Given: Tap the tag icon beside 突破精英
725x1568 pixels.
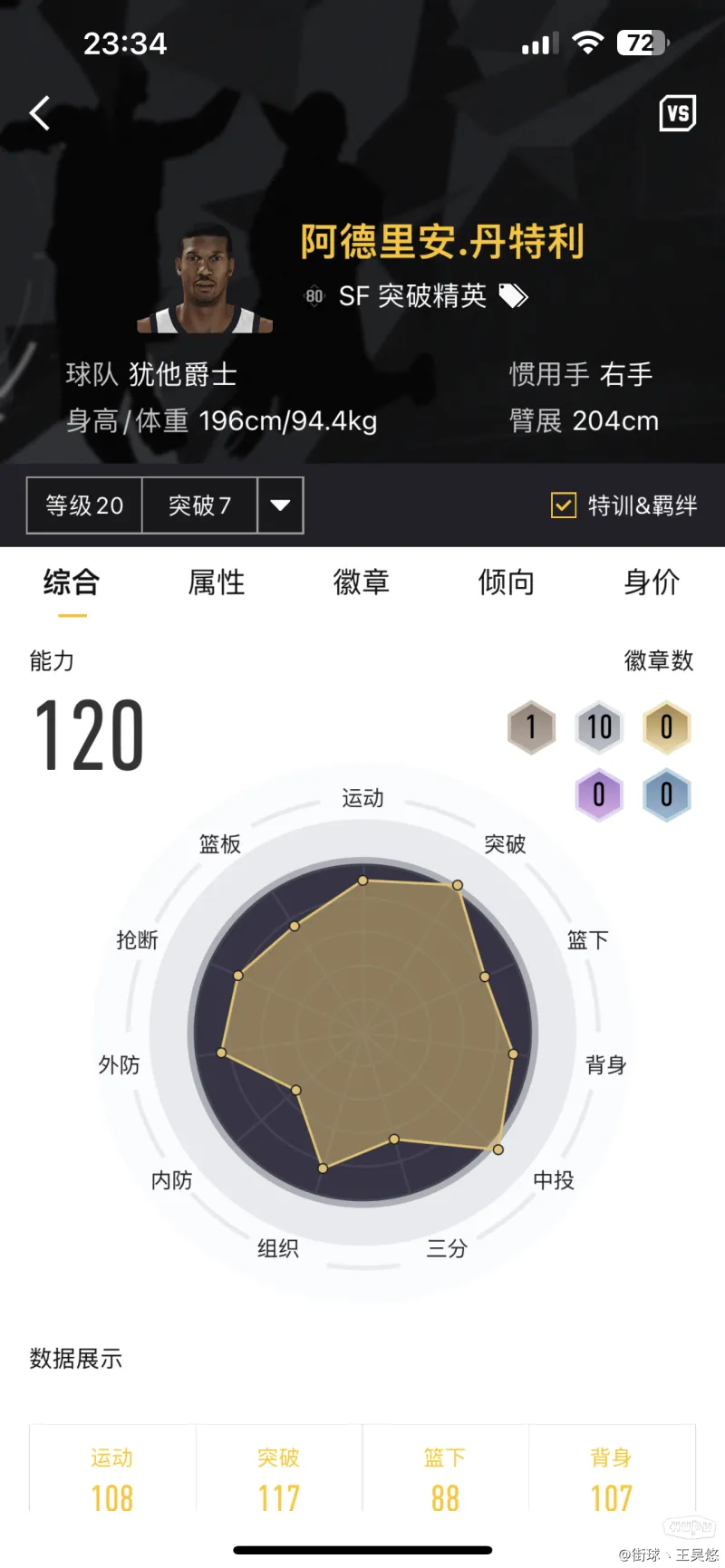Looking at the screenshot, I should click(x=513, y=296).
